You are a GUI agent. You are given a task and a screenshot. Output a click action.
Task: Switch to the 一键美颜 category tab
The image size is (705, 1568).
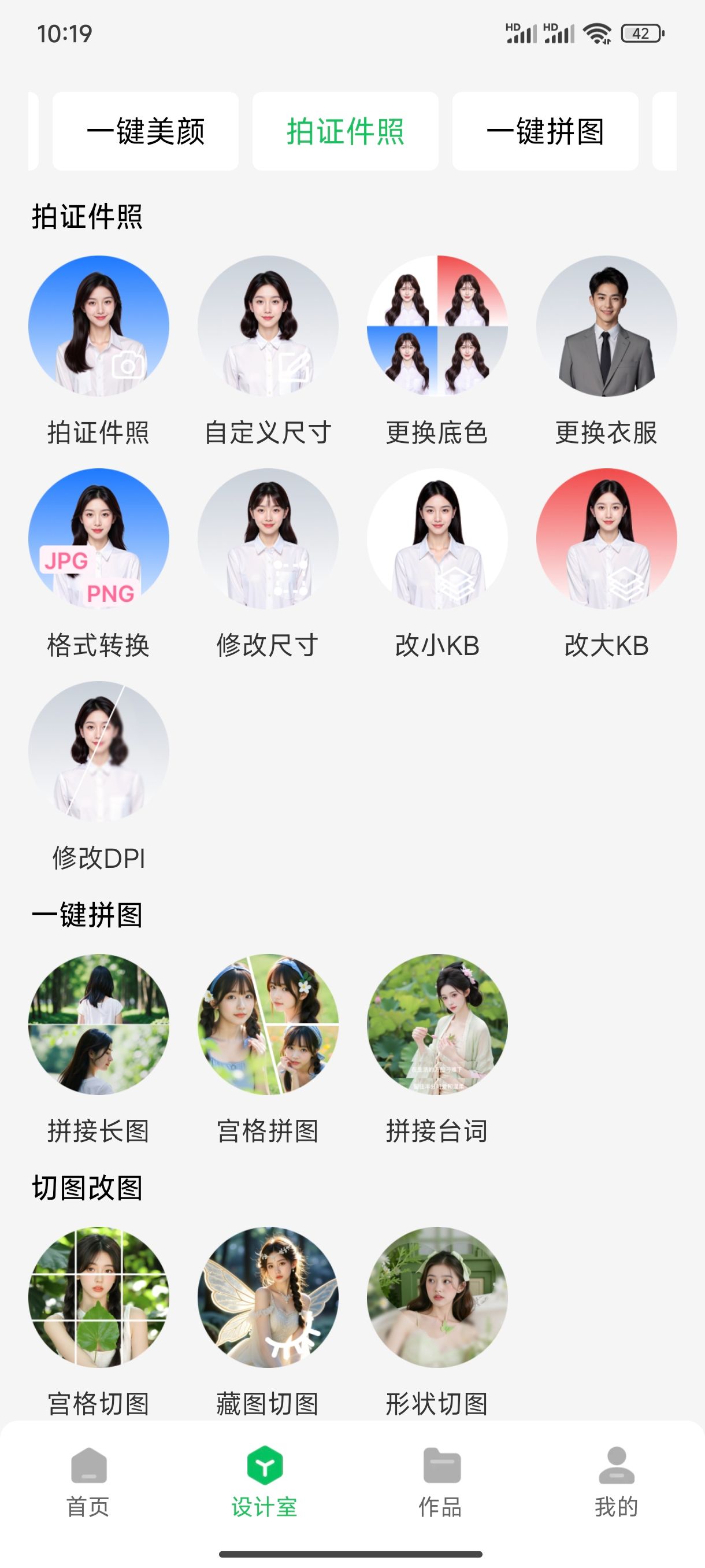coord(146,131)
